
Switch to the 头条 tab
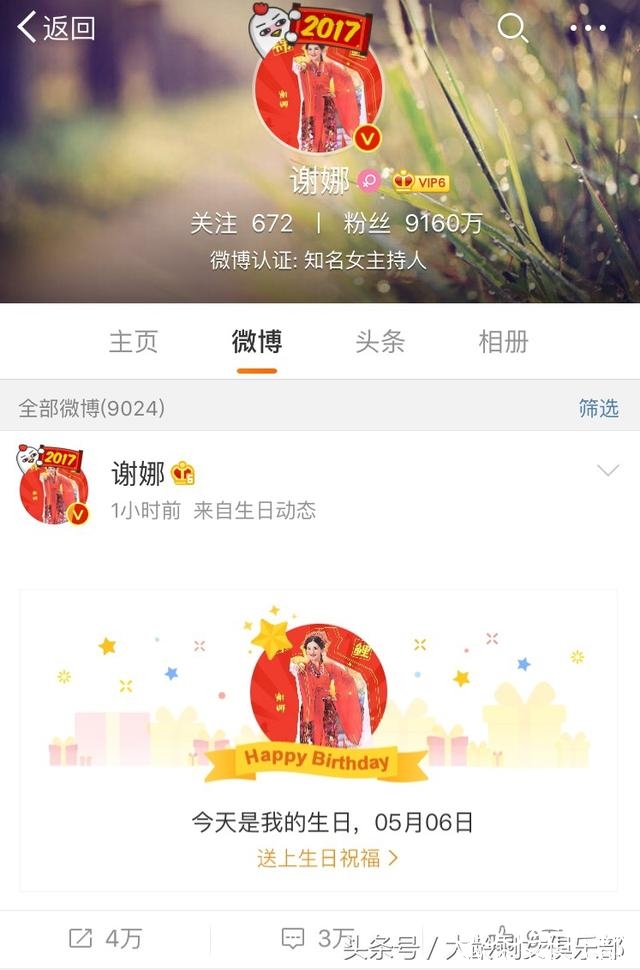(x=380, y=342)
